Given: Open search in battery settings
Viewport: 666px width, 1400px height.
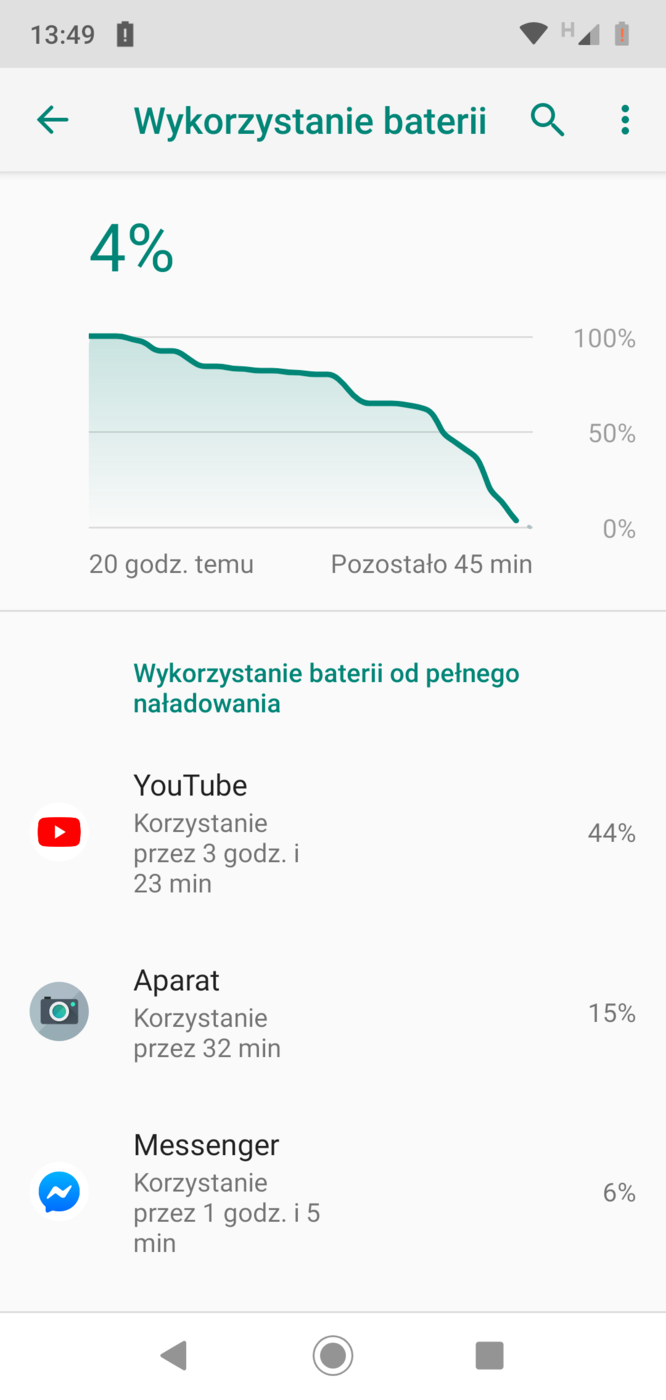Looking at the screenshot, I should [x=547, y=120].
